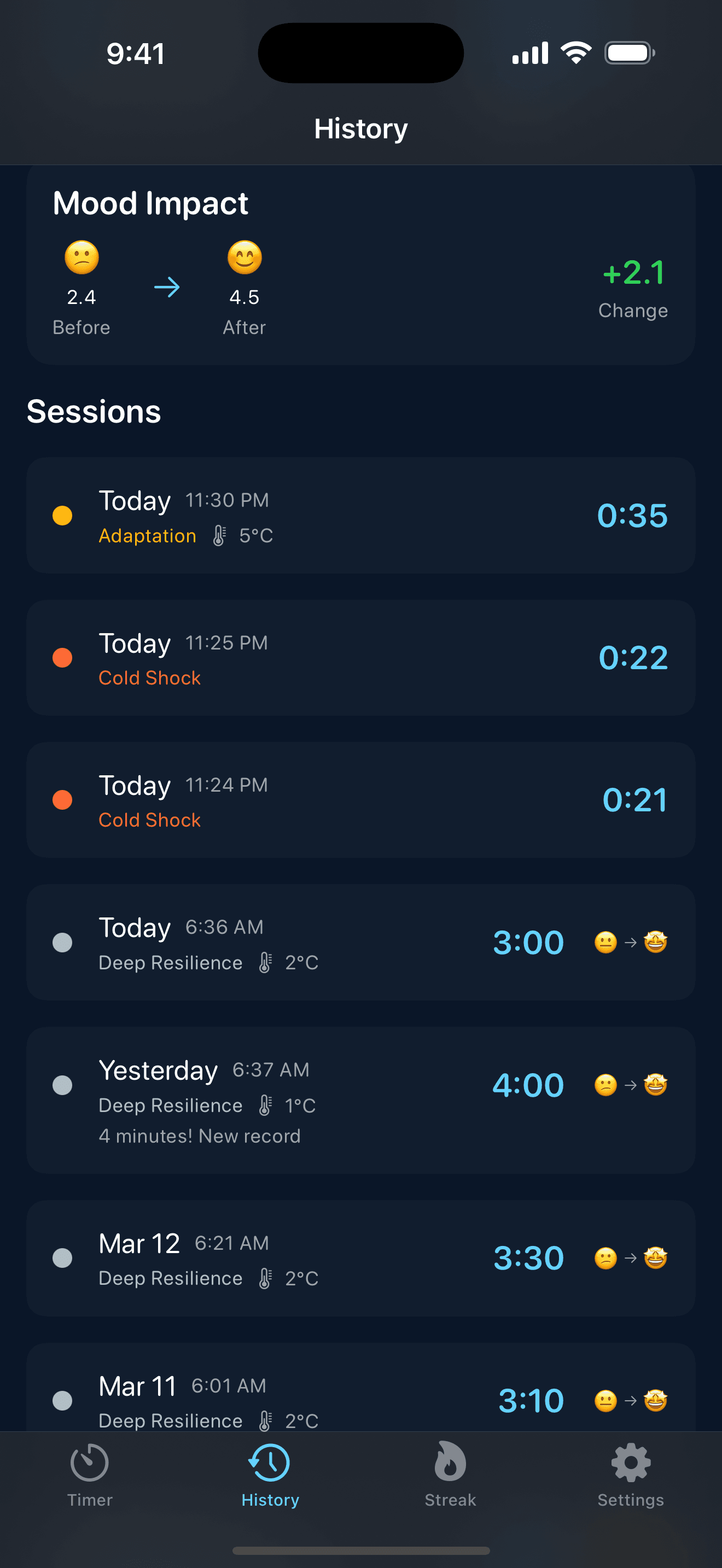Tap the smiling face emoji under After
This screenshot has width=722, height=1568.
coord(243,258)
